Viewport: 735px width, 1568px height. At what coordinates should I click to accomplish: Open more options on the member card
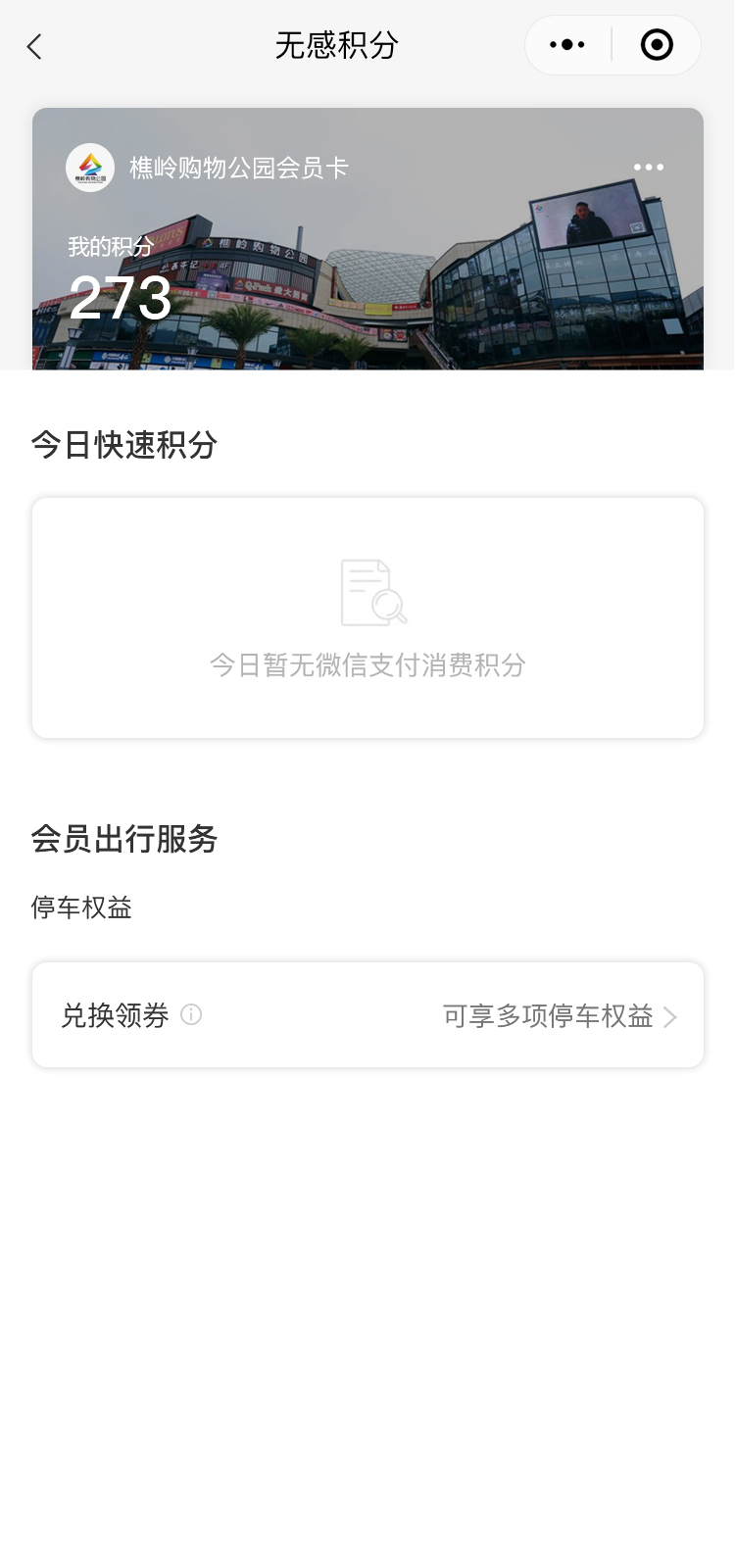point(648,168)
